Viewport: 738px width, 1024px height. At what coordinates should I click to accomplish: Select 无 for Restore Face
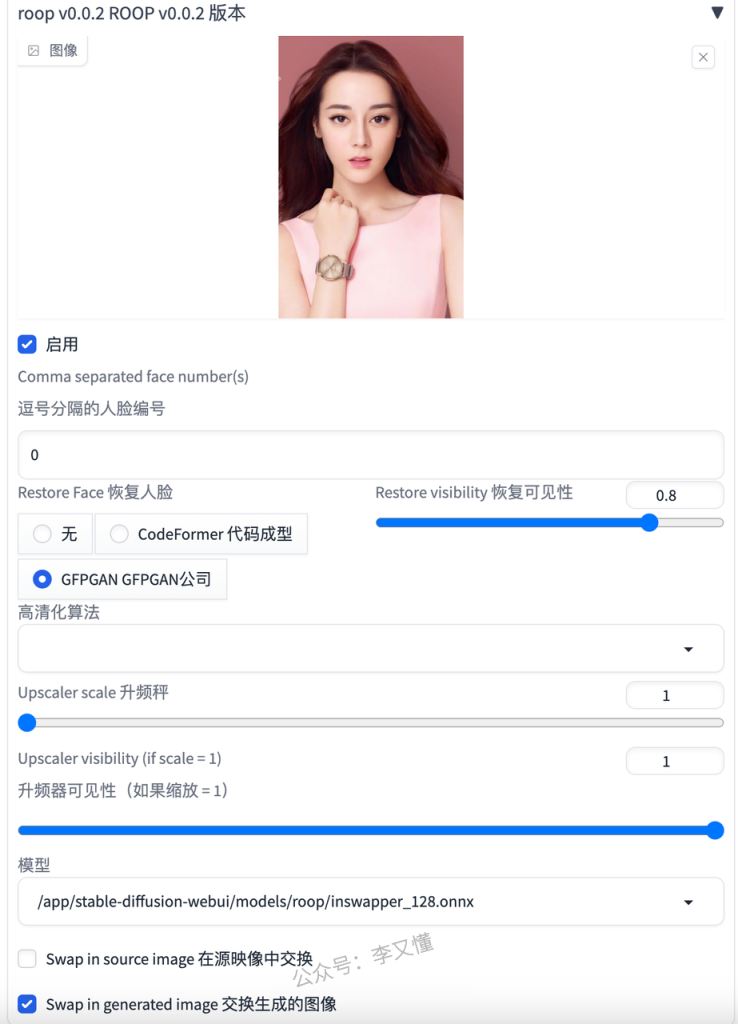point(43,534)
